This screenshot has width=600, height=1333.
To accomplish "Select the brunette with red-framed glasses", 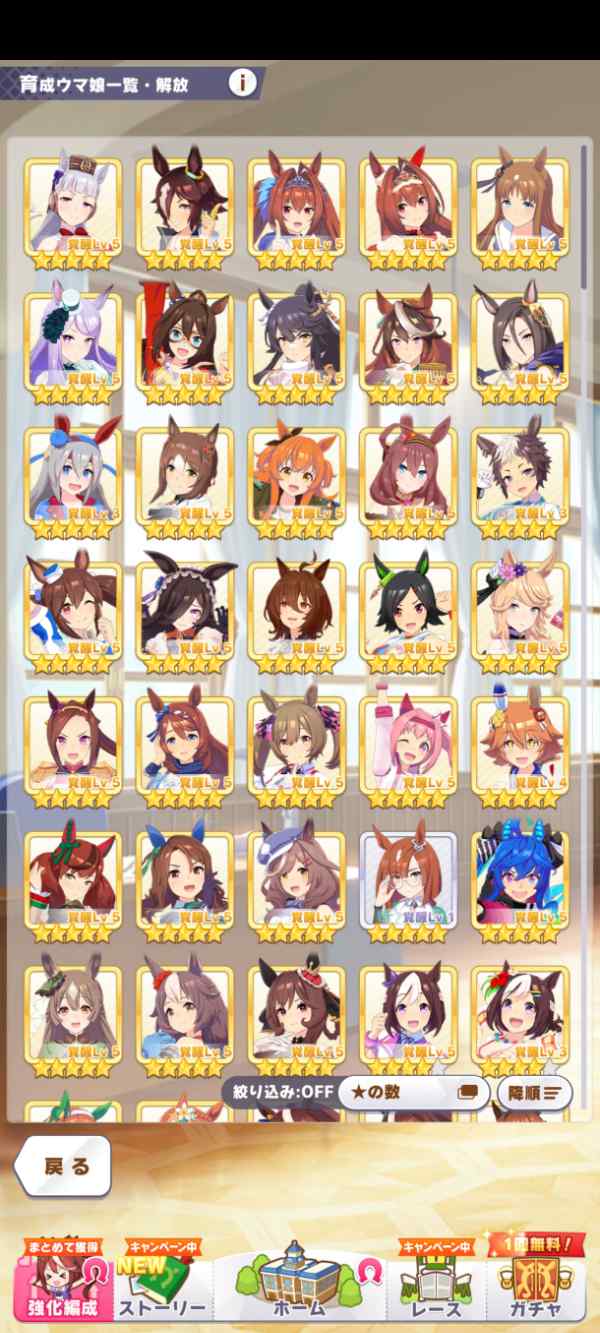I will pos(185,340).
